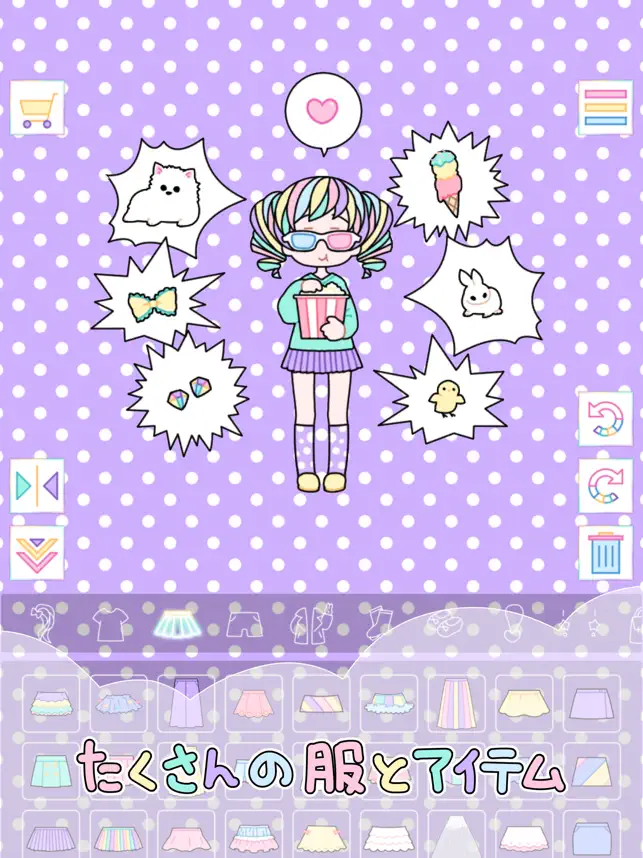Open the striped menu button

coord(605,108)
